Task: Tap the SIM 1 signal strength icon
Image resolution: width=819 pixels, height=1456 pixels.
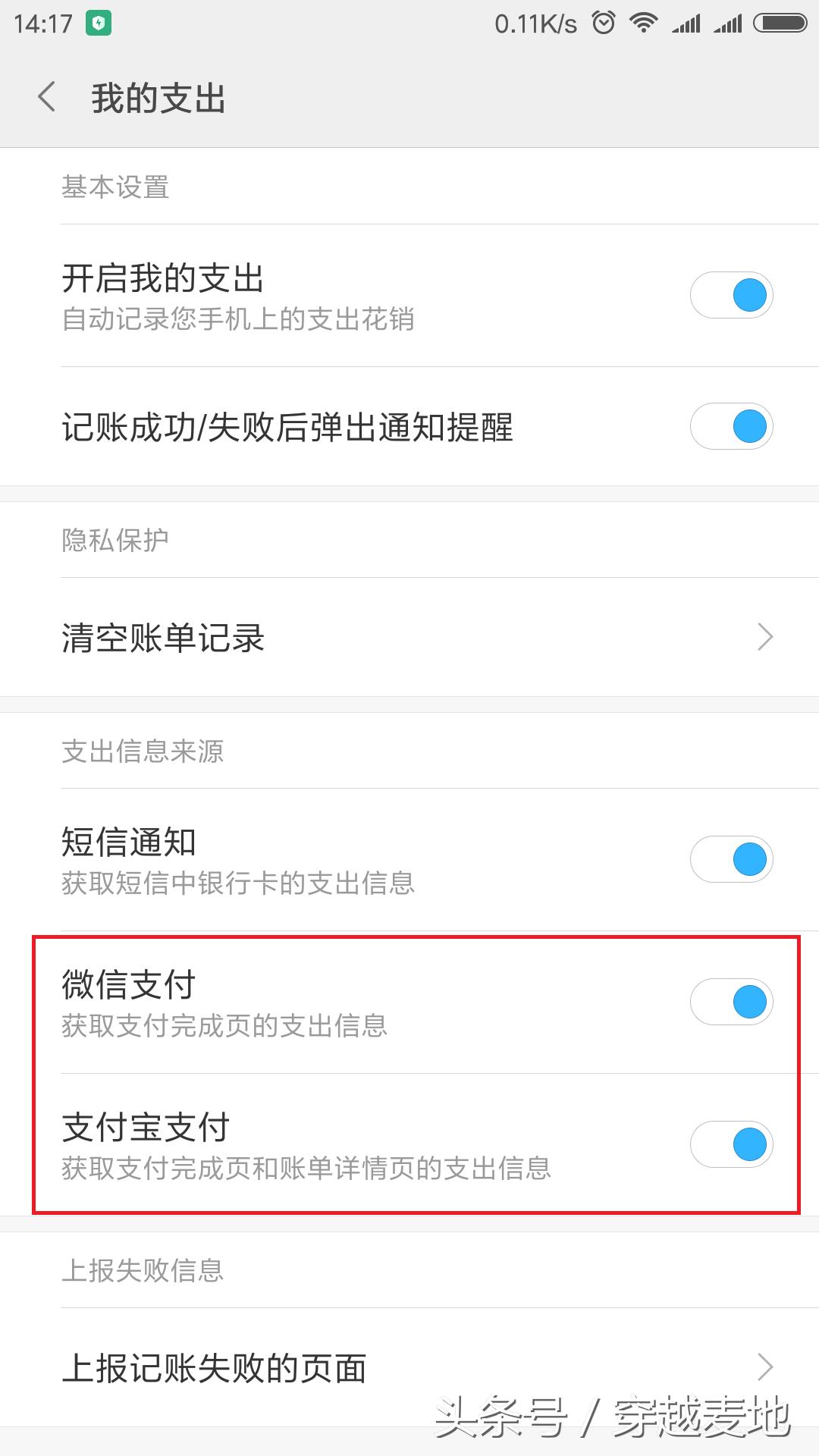Action: point(685,23)
